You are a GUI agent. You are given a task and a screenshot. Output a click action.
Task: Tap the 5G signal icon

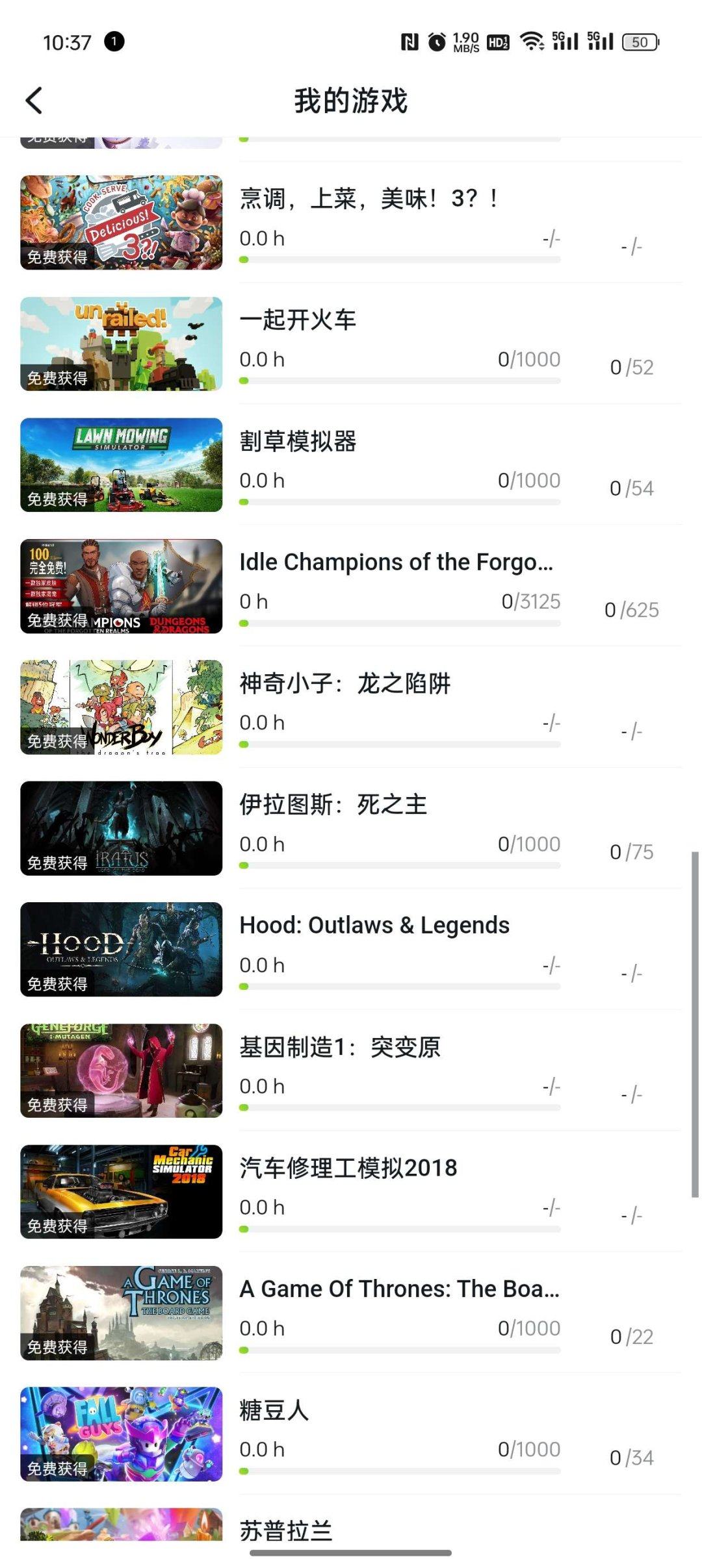point(564,40)
